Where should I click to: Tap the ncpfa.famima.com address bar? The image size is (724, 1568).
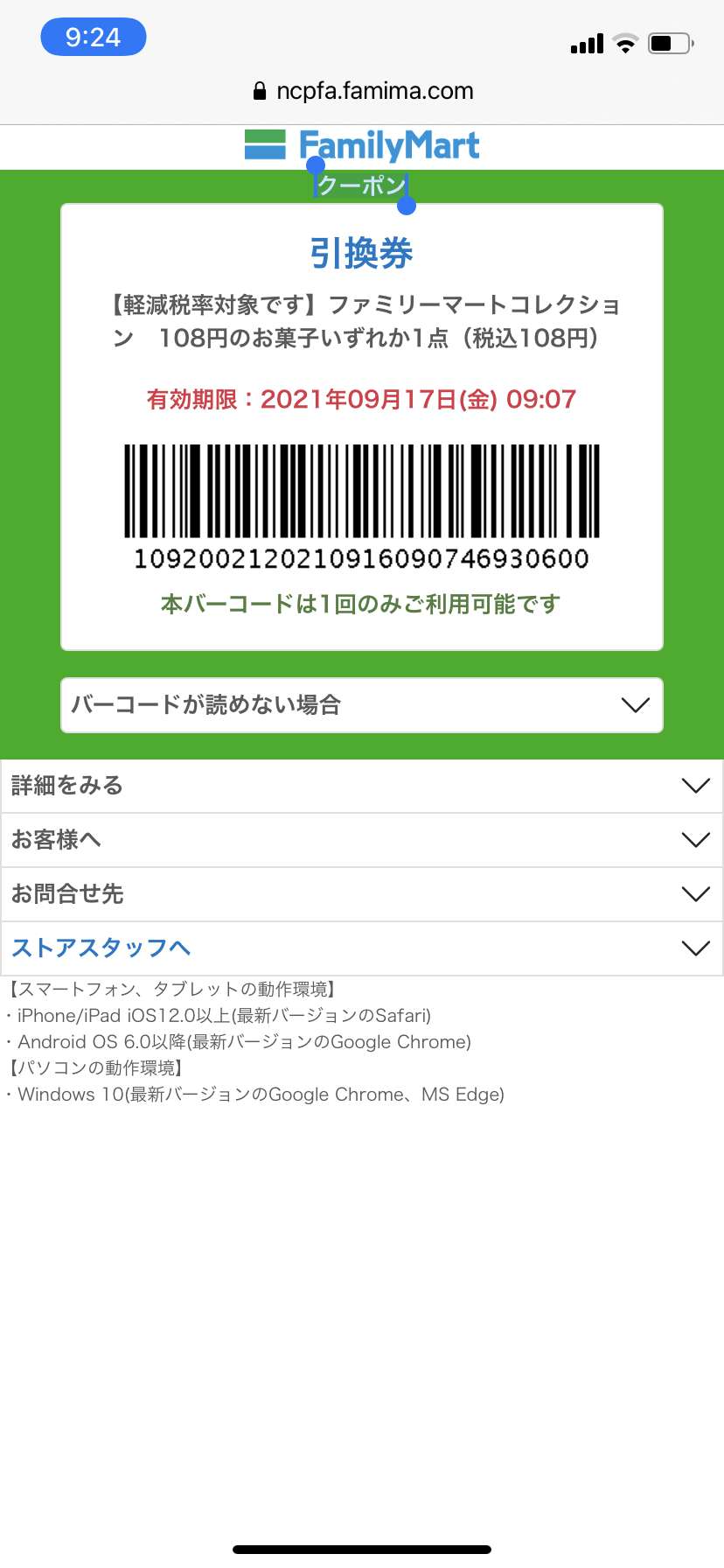tap(363, 91)
